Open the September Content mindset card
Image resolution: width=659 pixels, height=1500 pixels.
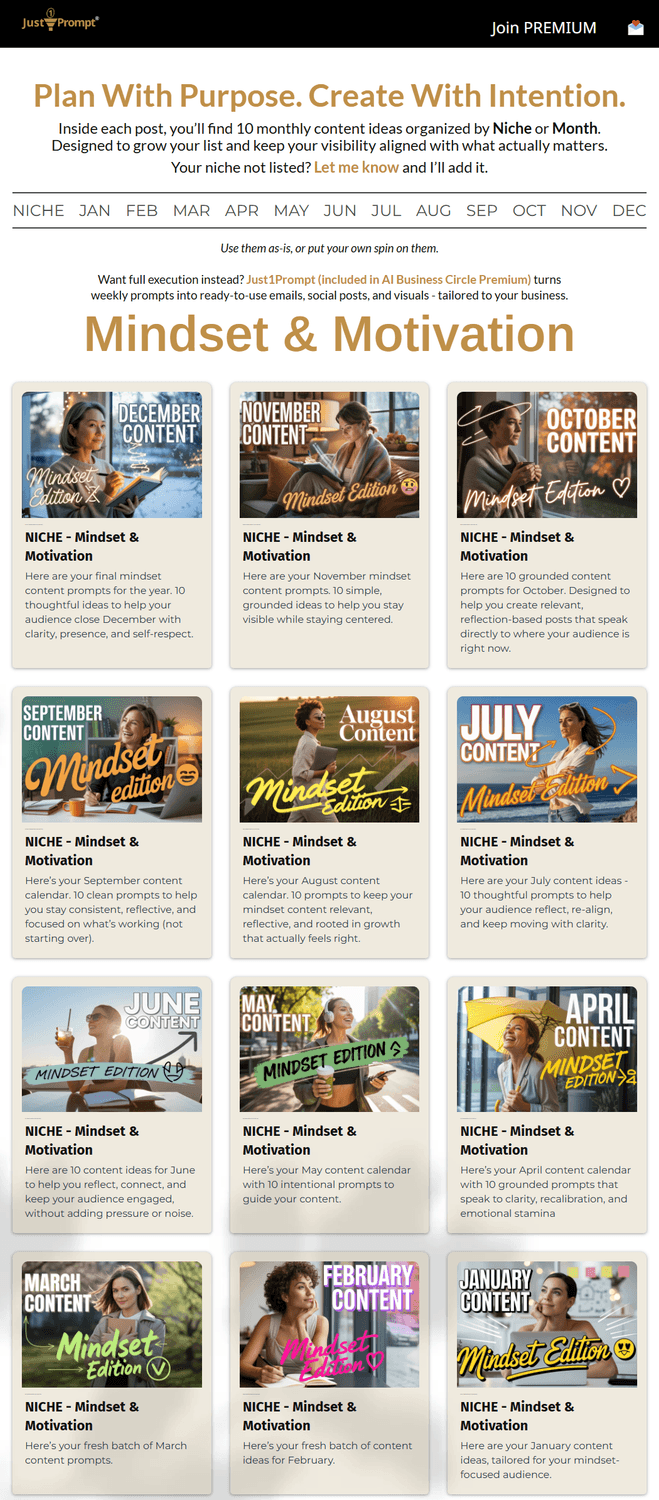[x=112, y=760]
